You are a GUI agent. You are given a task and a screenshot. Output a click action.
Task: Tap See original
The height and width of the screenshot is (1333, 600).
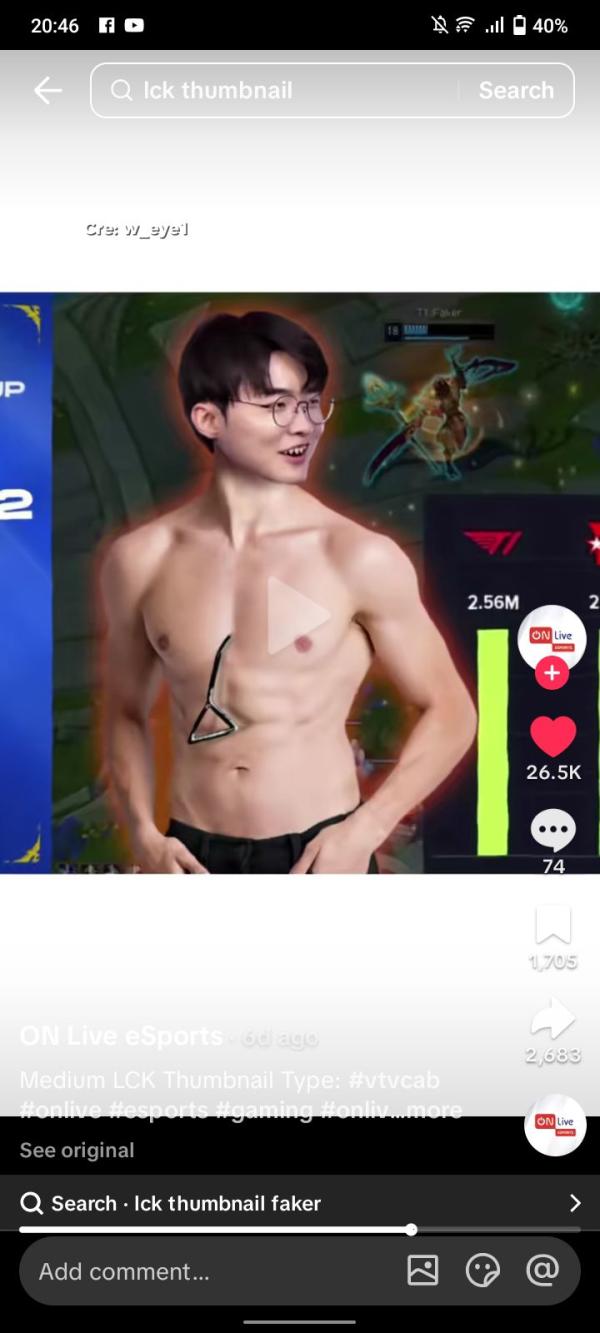point(77,1150)
